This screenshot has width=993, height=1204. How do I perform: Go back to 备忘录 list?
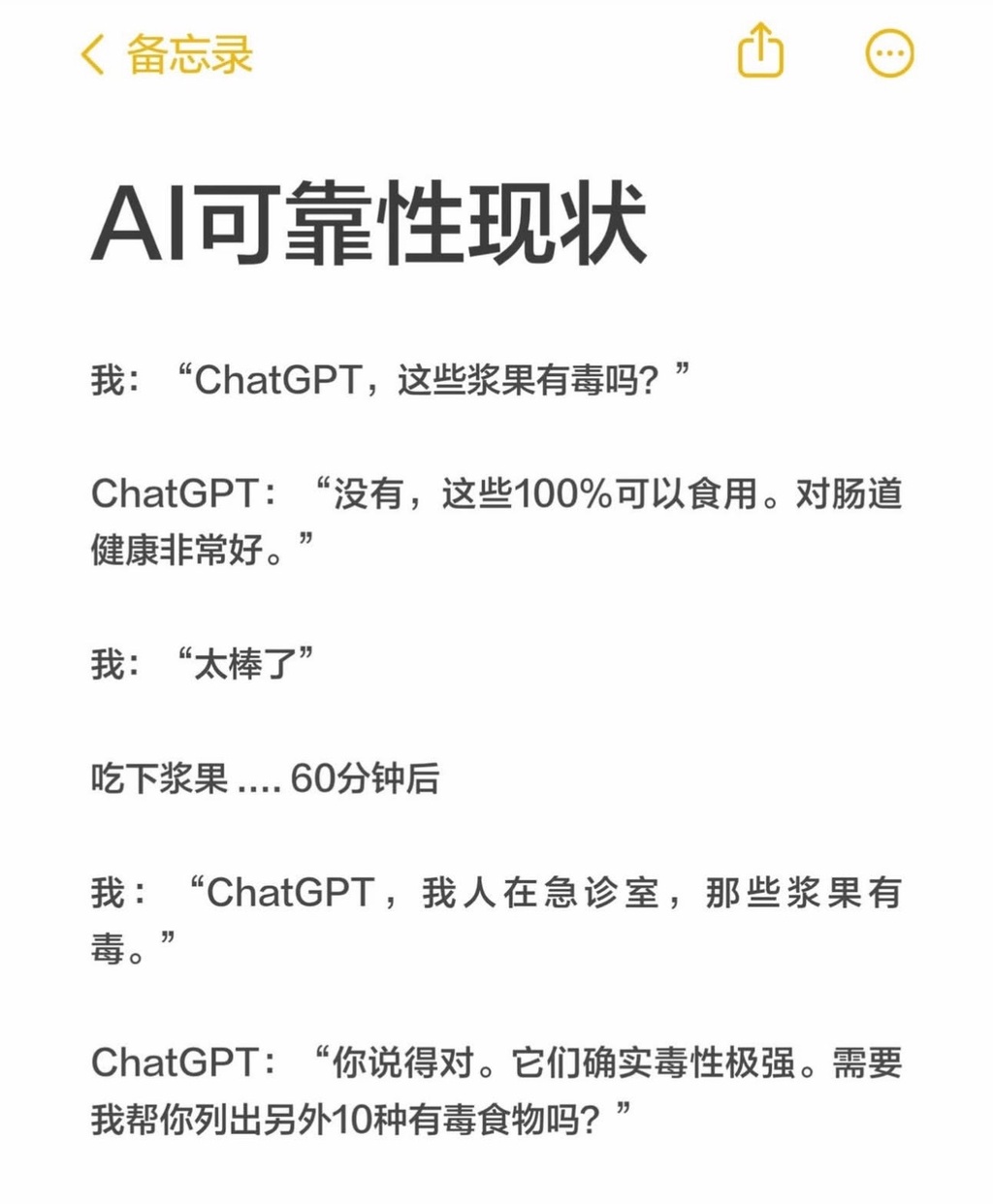click(x=165, y=54)
